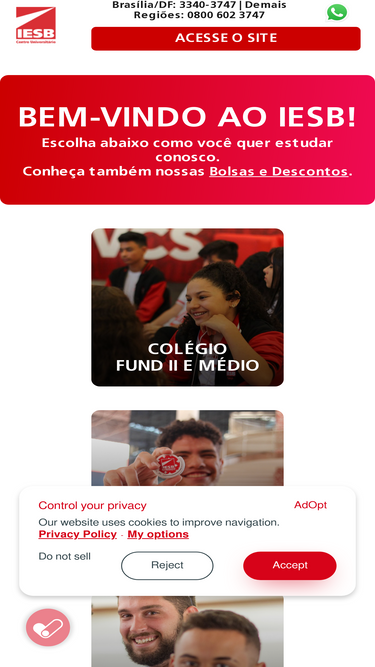Open the Bolsas e Descontos link
The width and height of the screenshot is (375, 667).
point(278,171)
